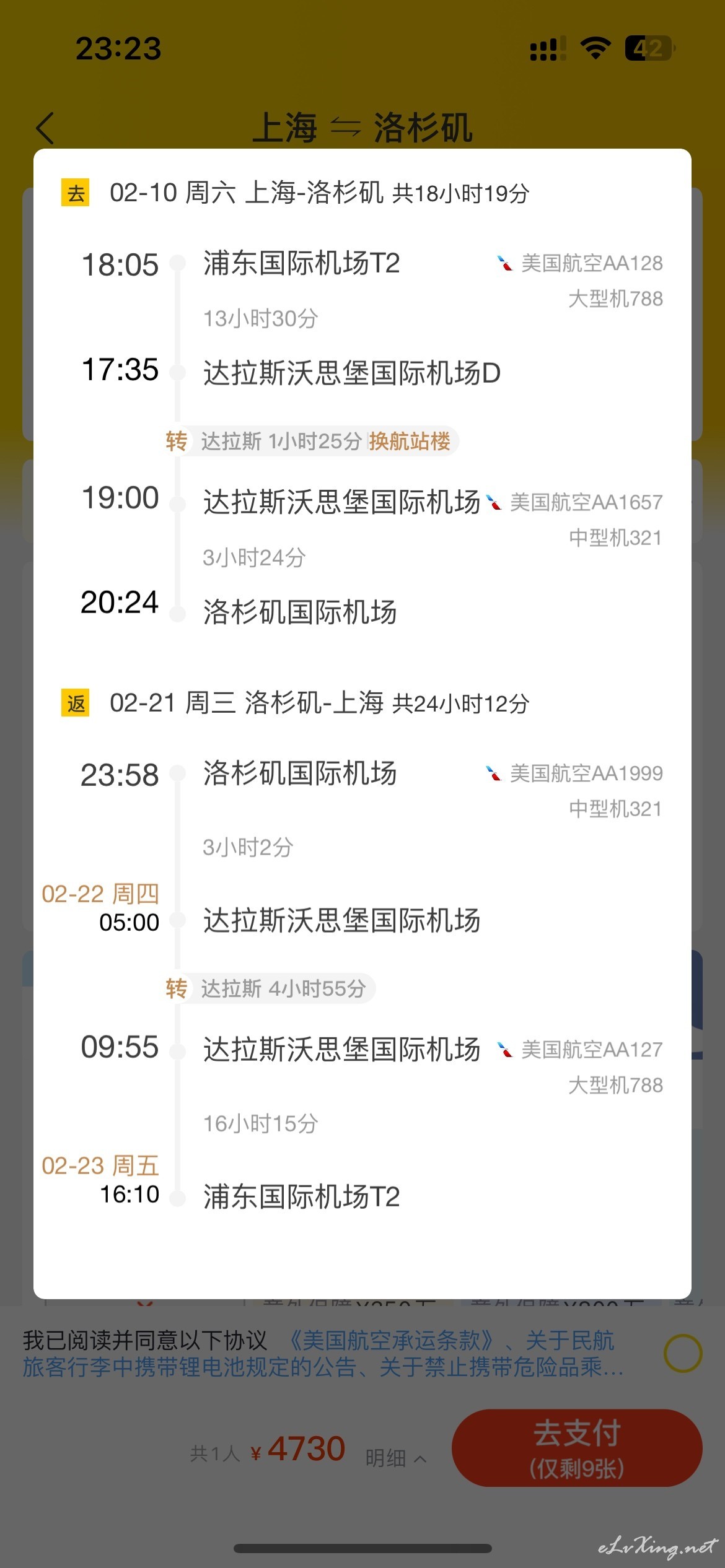The height and width of the screenshot is (1568, 725).
Task: Open the 美国航空承运条款 link
Action: coord(390,1341)
